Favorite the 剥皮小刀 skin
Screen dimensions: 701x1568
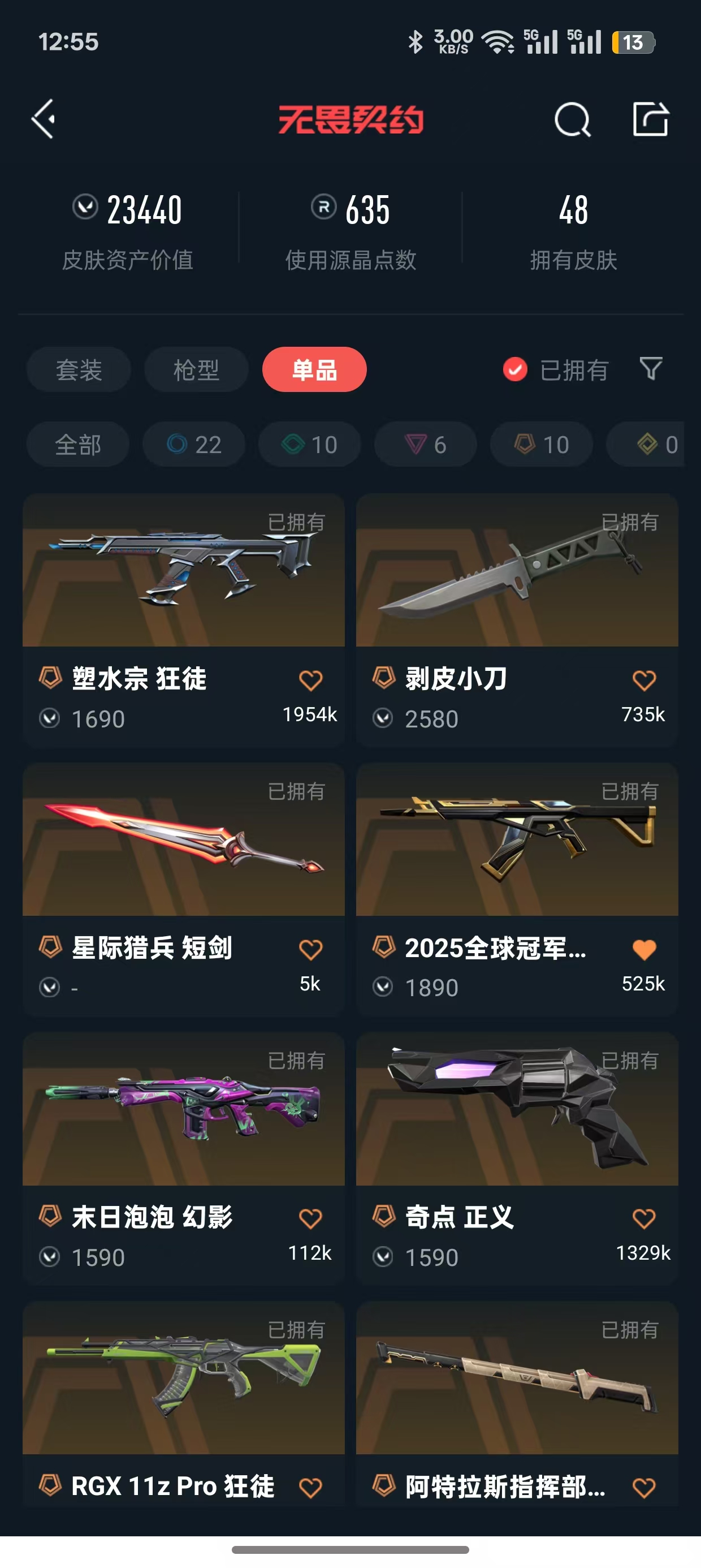644,680
